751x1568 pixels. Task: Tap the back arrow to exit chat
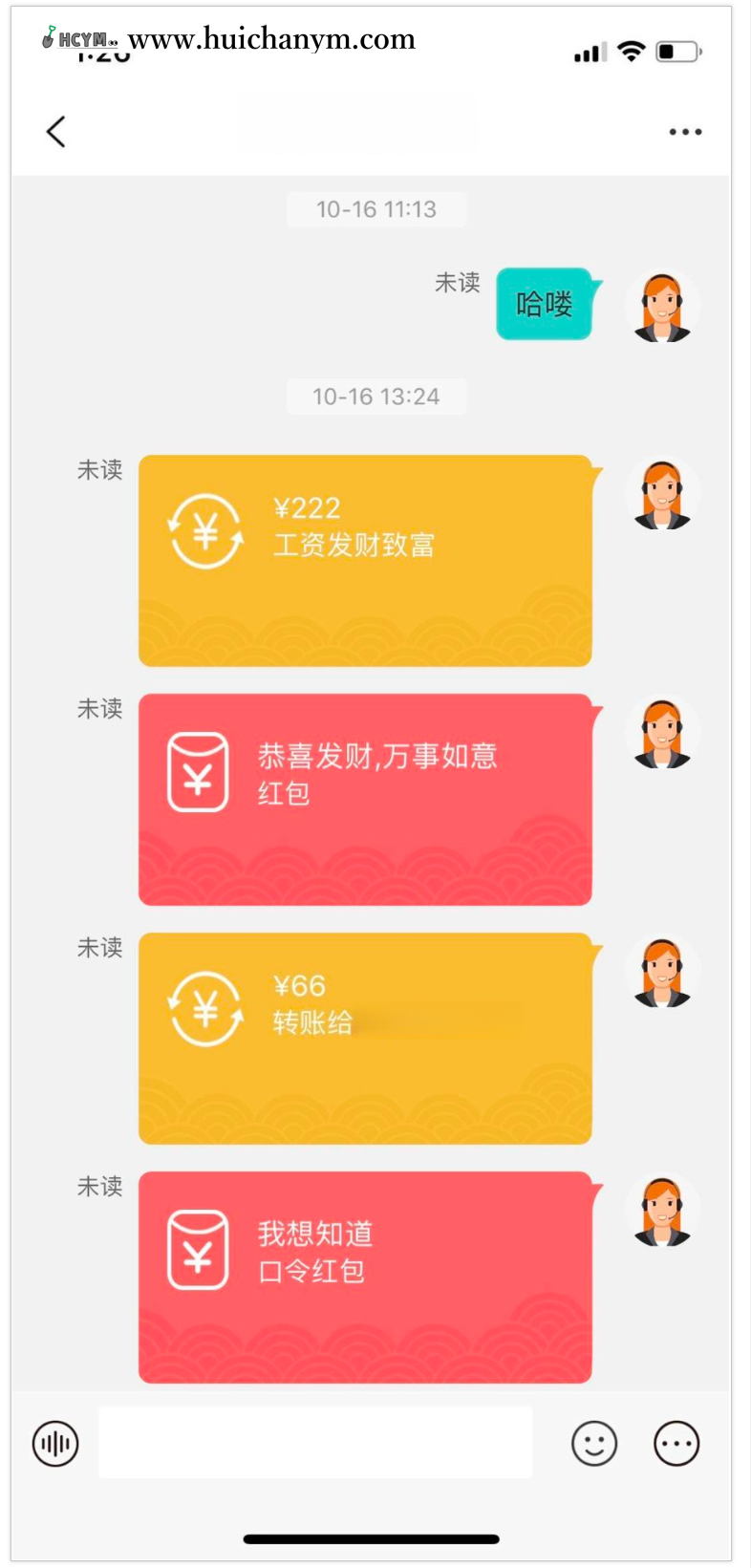coord(55,131)
